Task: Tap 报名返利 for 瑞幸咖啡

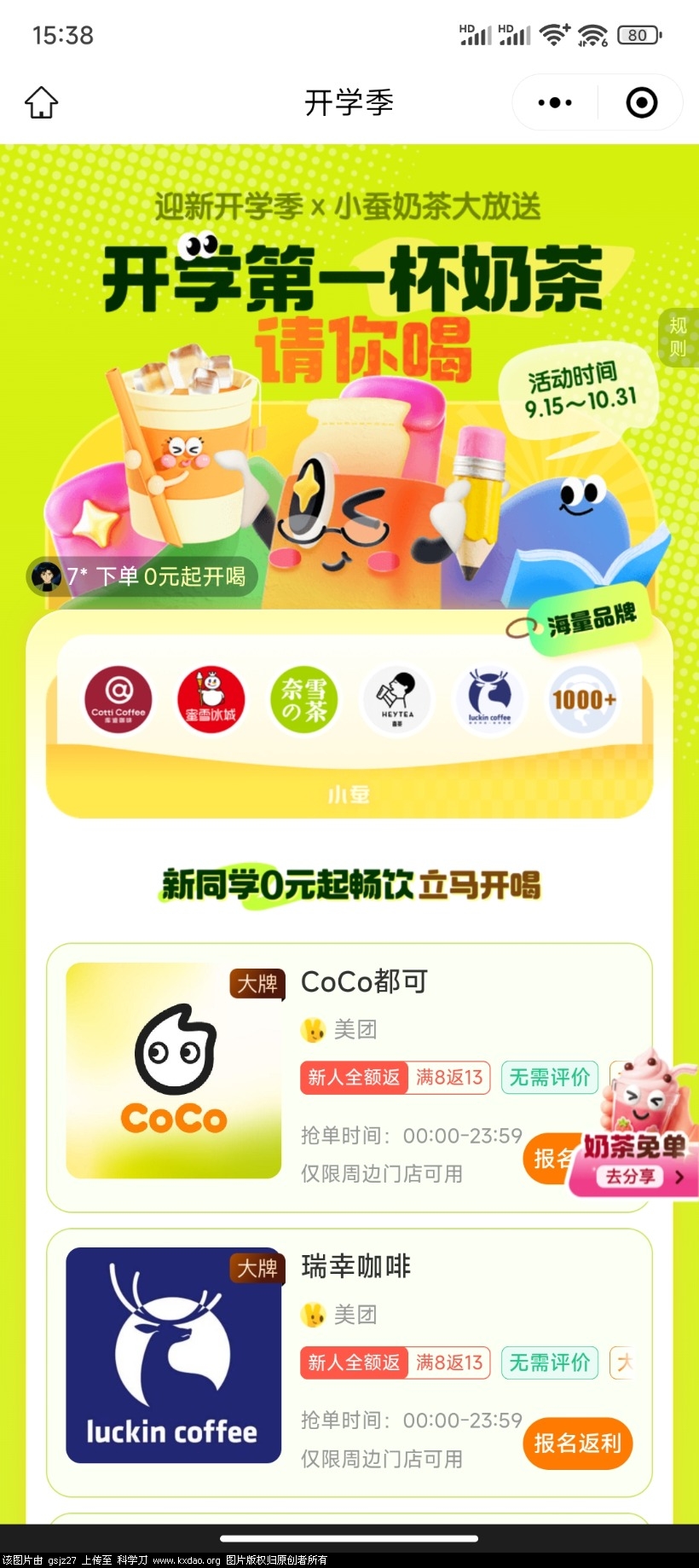Action: tap(577, 1444)
